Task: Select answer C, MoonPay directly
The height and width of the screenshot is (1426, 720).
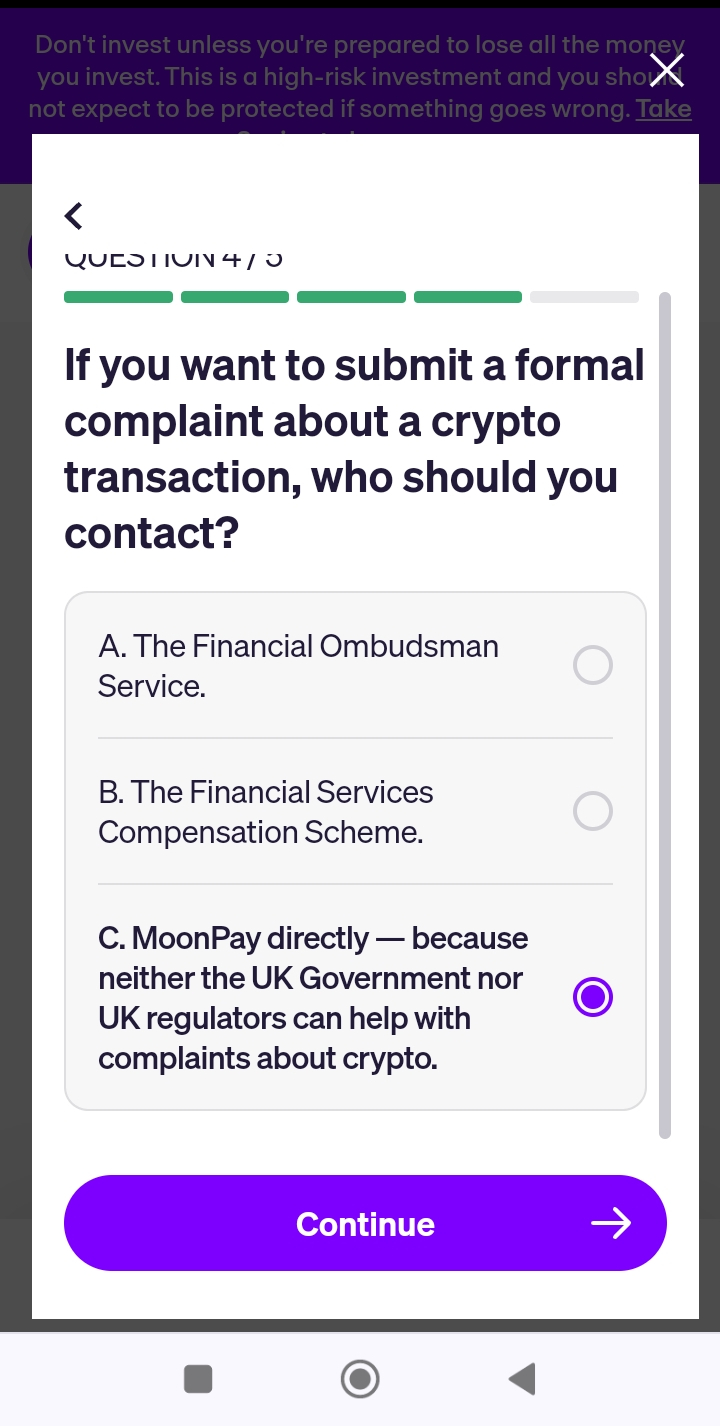Action: pos(355,997)
